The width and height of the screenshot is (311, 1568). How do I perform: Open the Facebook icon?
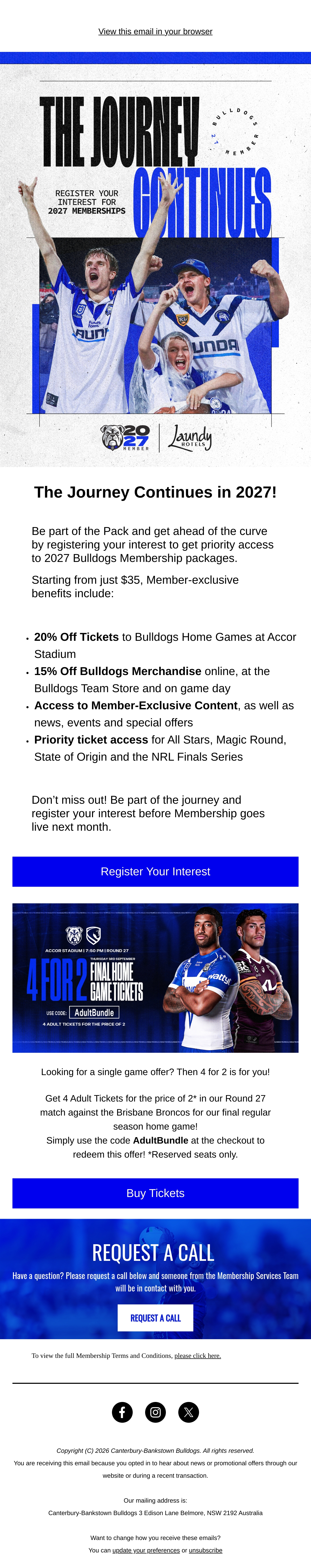tap(122, 1412)
